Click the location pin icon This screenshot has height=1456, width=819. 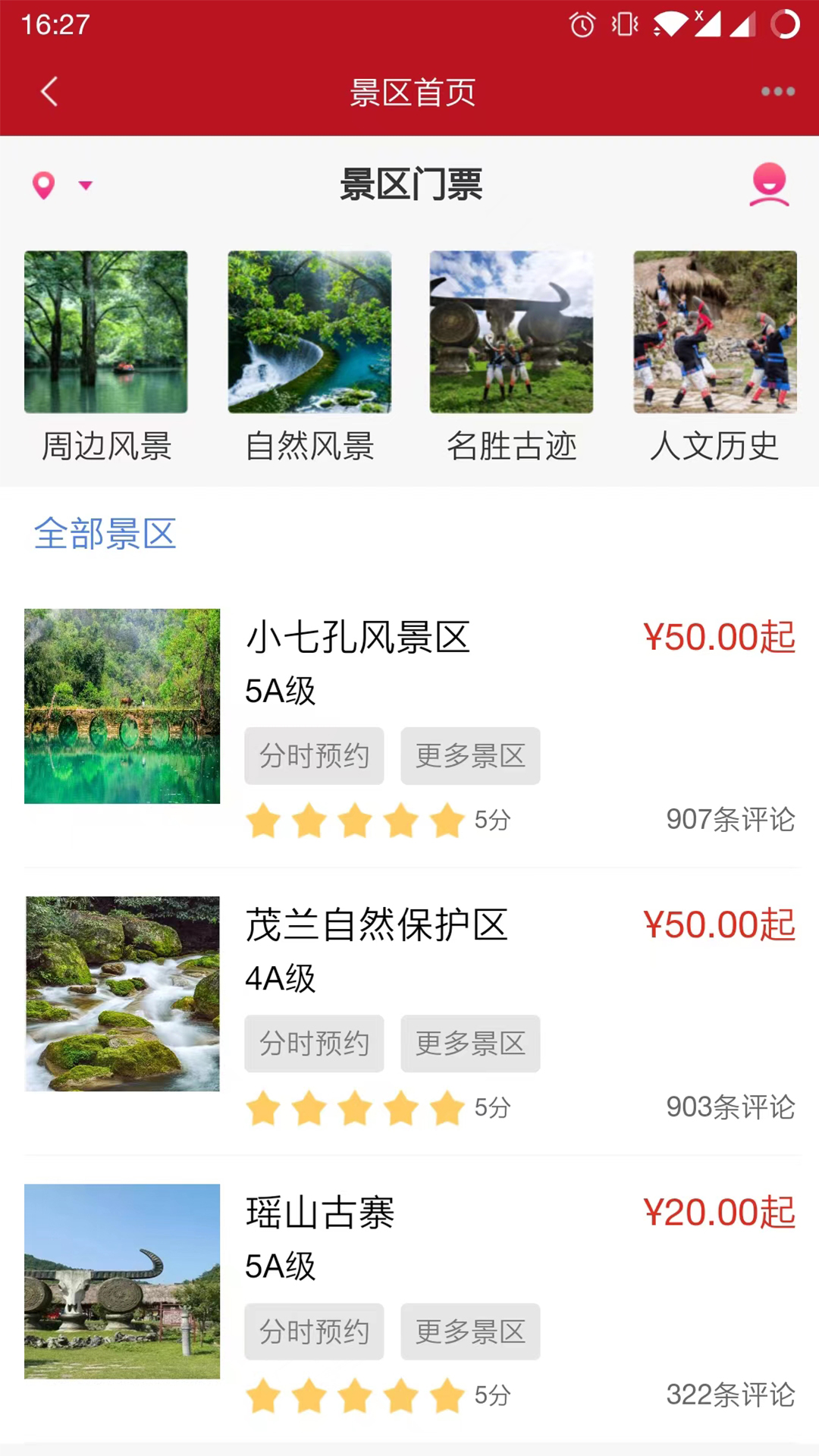(x=42, y=184)
